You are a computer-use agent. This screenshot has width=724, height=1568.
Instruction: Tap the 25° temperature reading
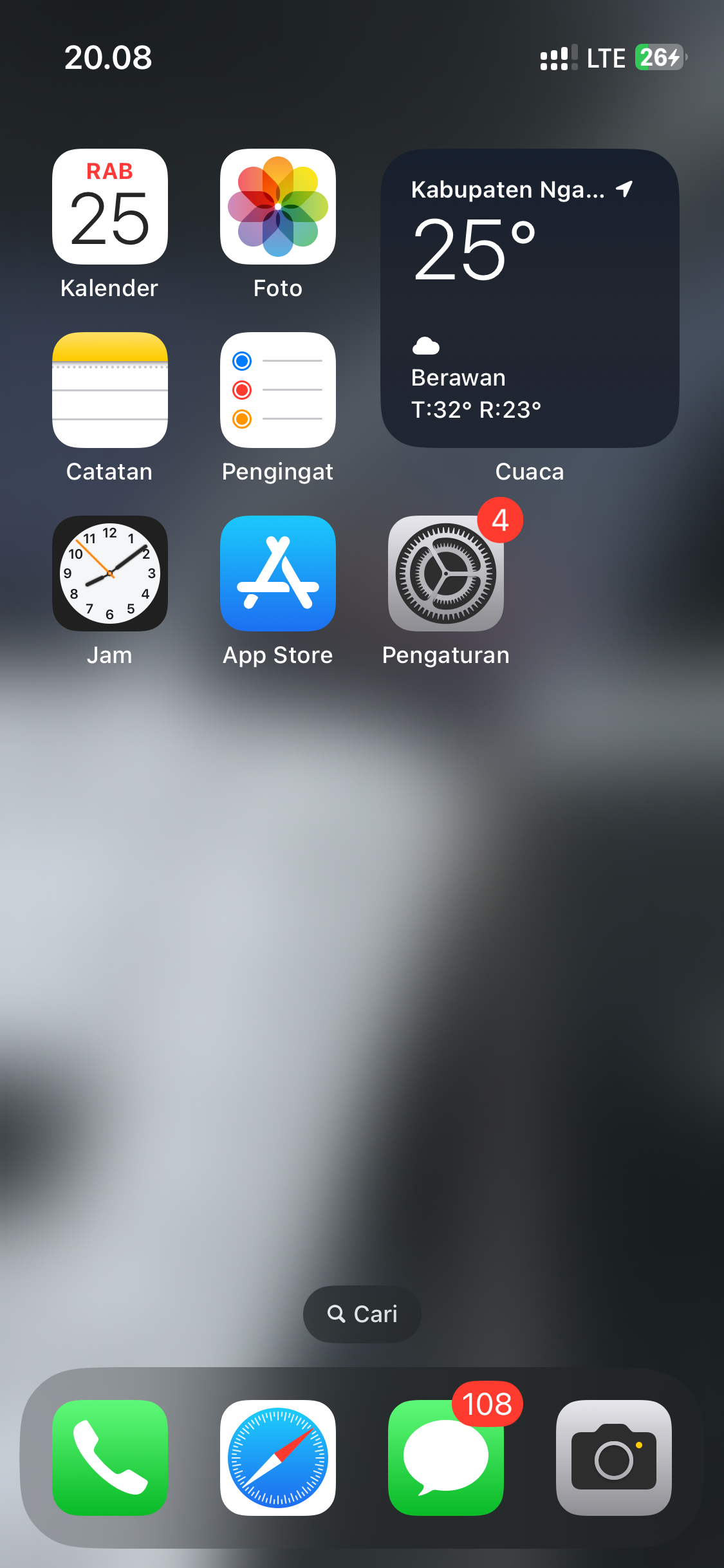tap(474, 250)
